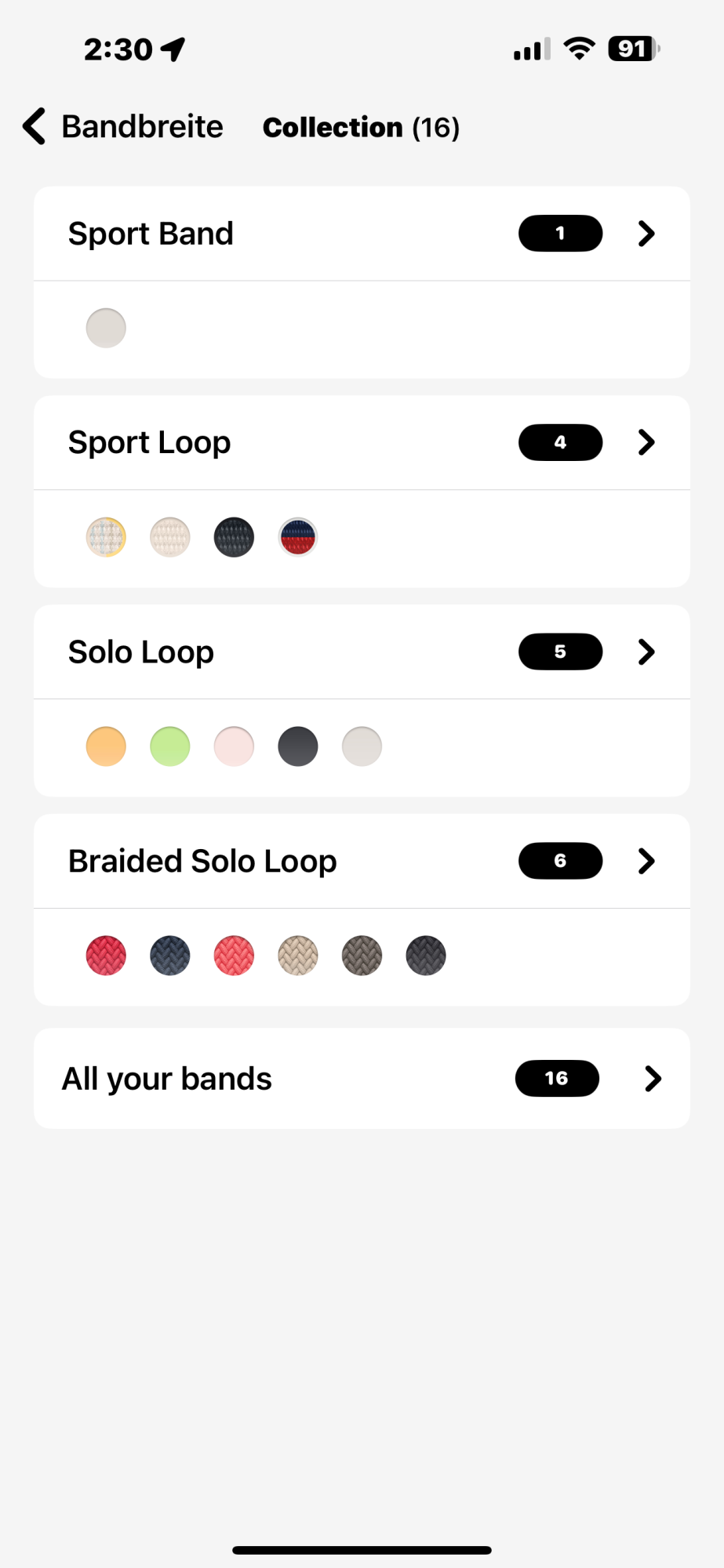Select the black Sport Loop swatch
Viewport: 724px width, 1568px height.
(234, 537)
